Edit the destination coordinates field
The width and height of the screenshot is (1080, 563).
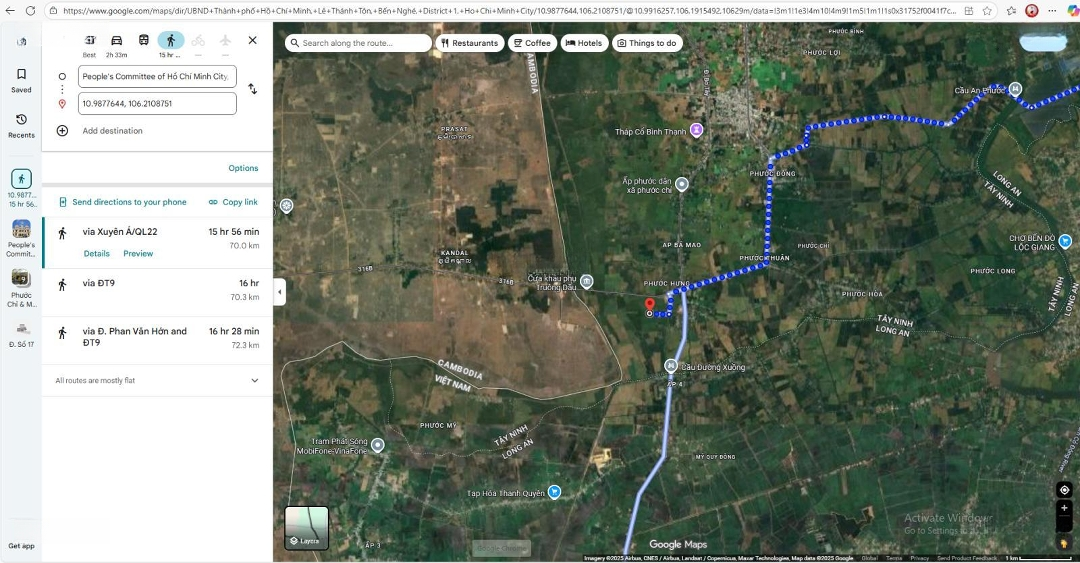click(156, 103)
